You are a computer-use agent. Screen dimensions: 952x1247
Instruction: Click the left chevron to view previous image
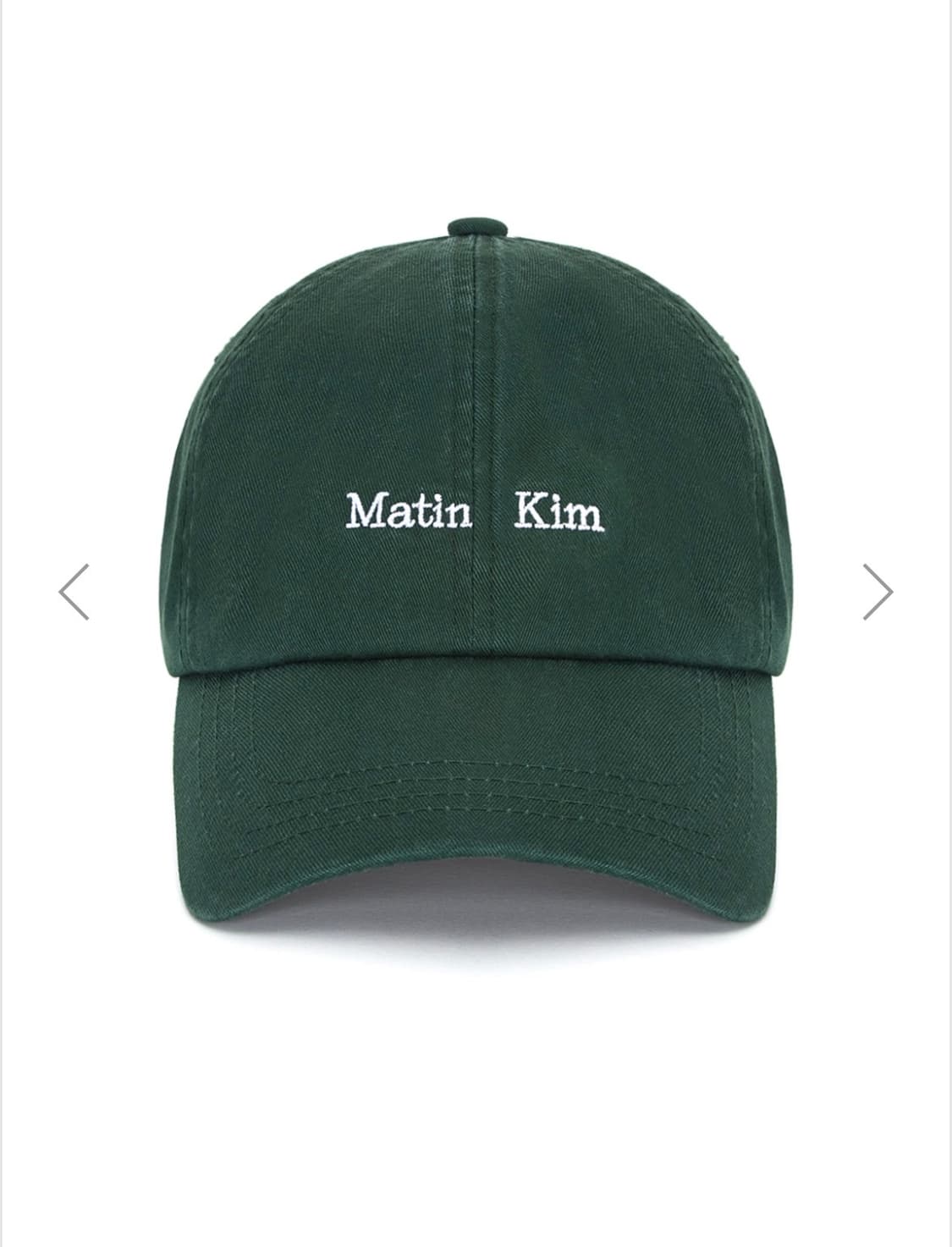[72, 593]
